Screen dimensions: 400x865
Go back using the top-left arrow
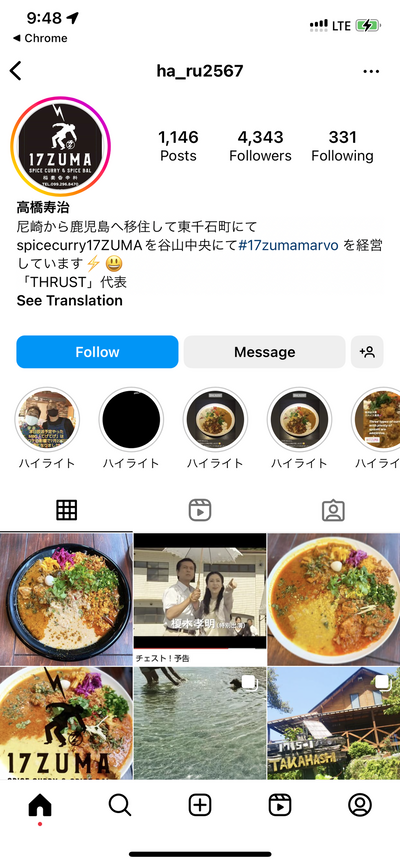pos(15,71)
